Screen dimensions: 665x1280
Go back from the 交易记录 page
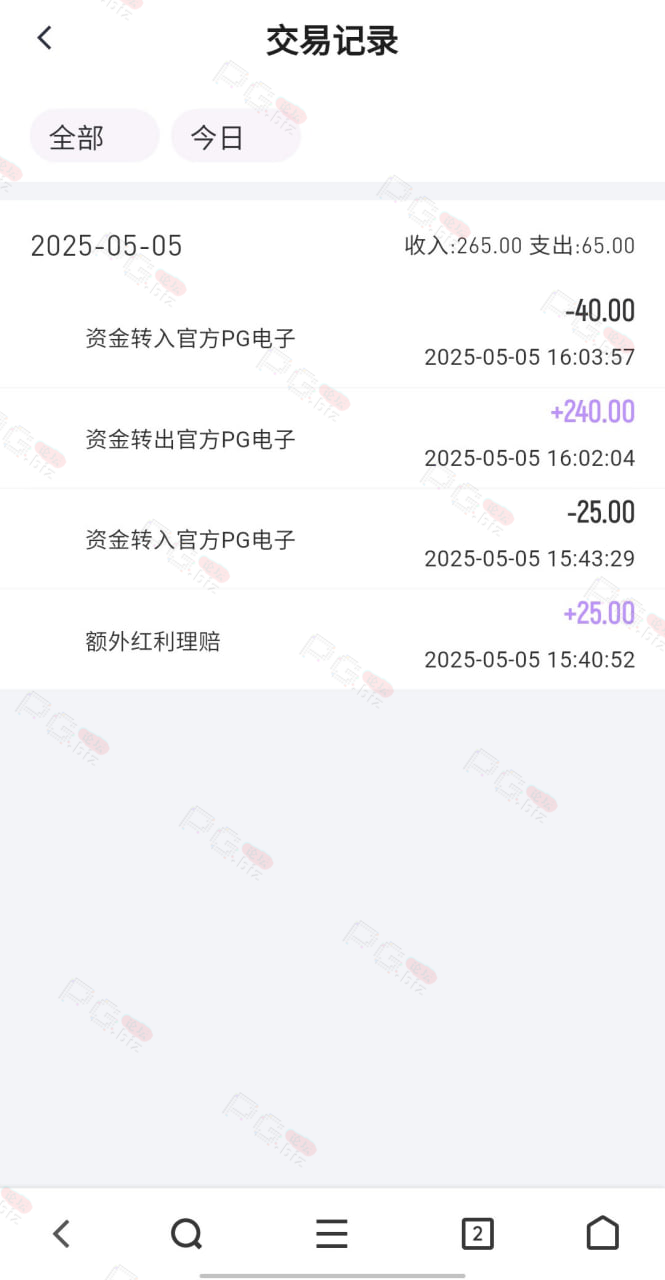44,38
